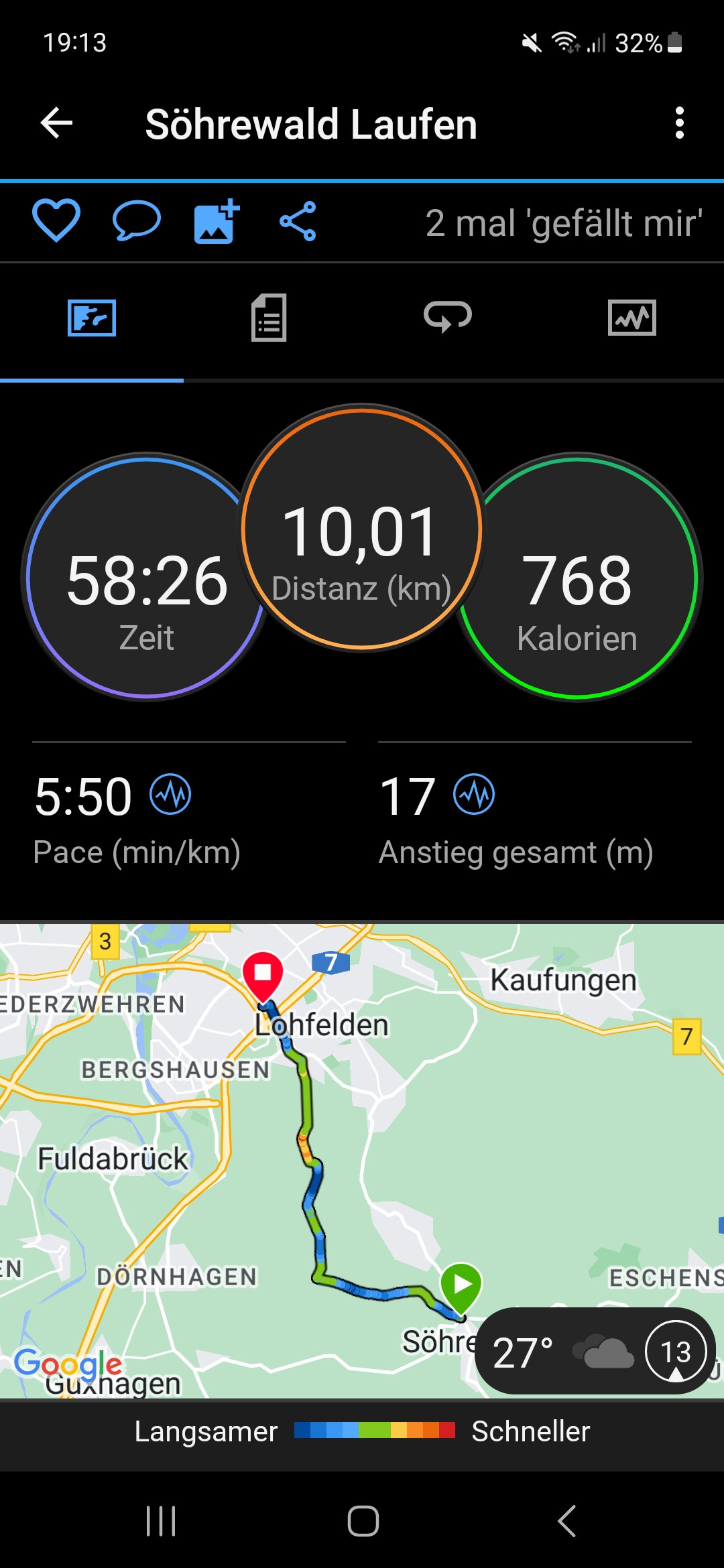Open the three-dot overflow menu
Viewport: 724px width, 1568px height.
tap(679, 123)
